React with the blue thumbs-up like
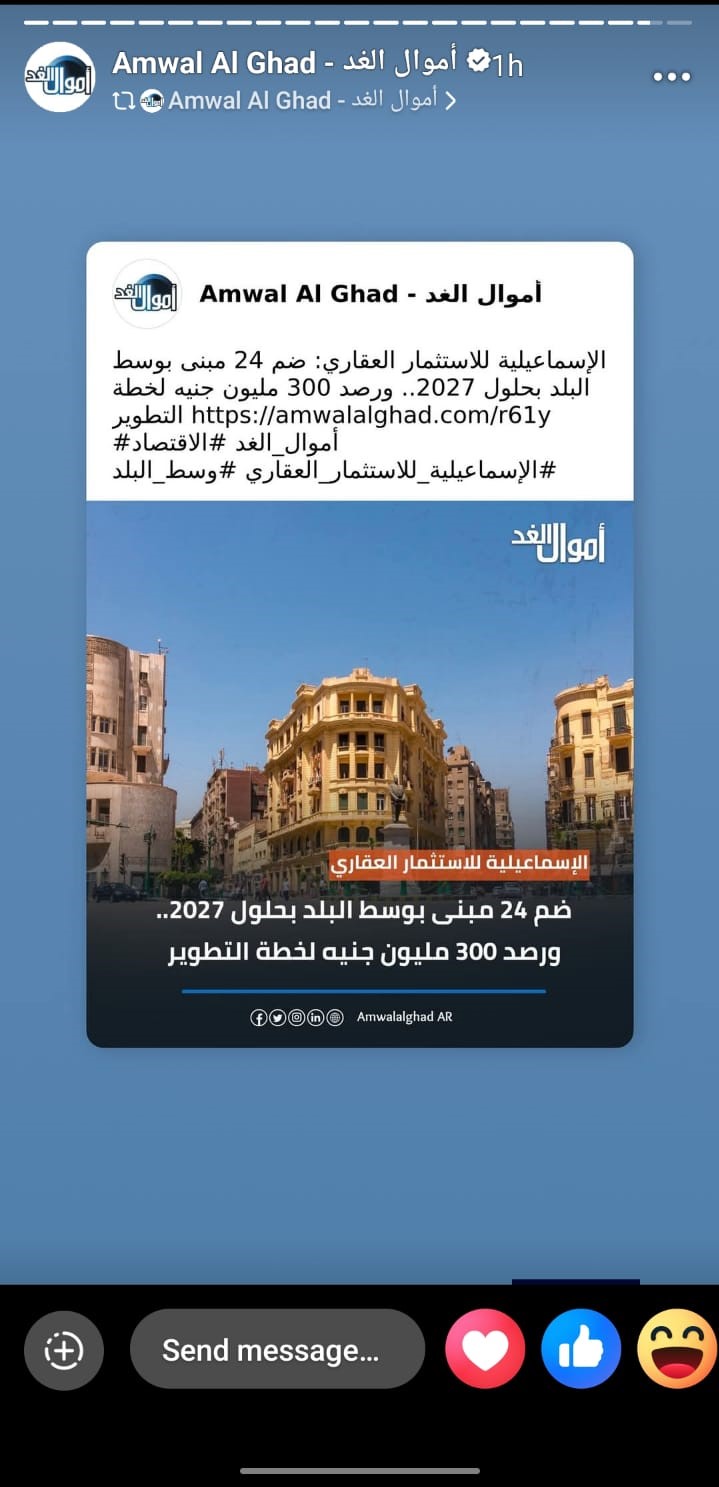The image size is (719, 1487). (x=581, y=1349)
